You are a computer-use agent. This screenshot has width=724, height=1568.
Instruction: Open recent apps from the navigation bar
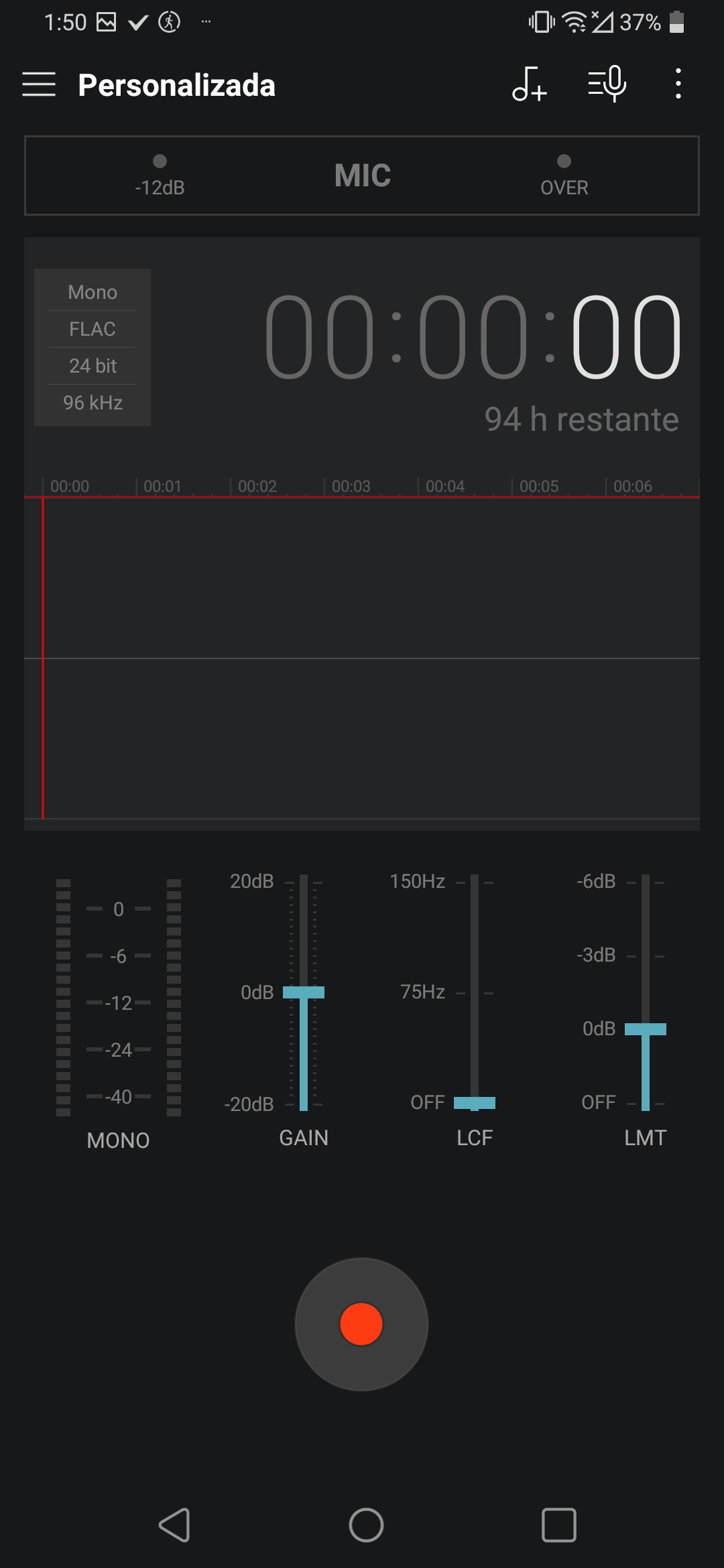[558, 1525]
